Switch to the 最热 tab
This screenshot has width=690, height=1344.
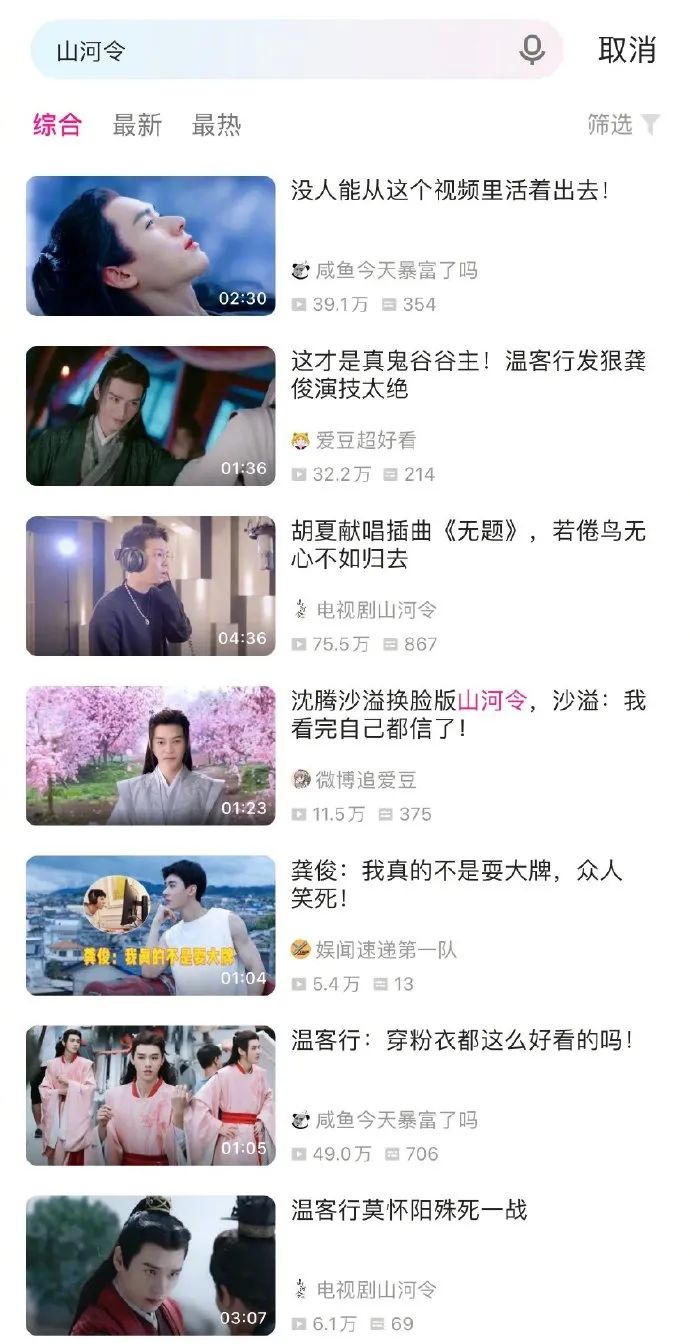tap(216, 125)
